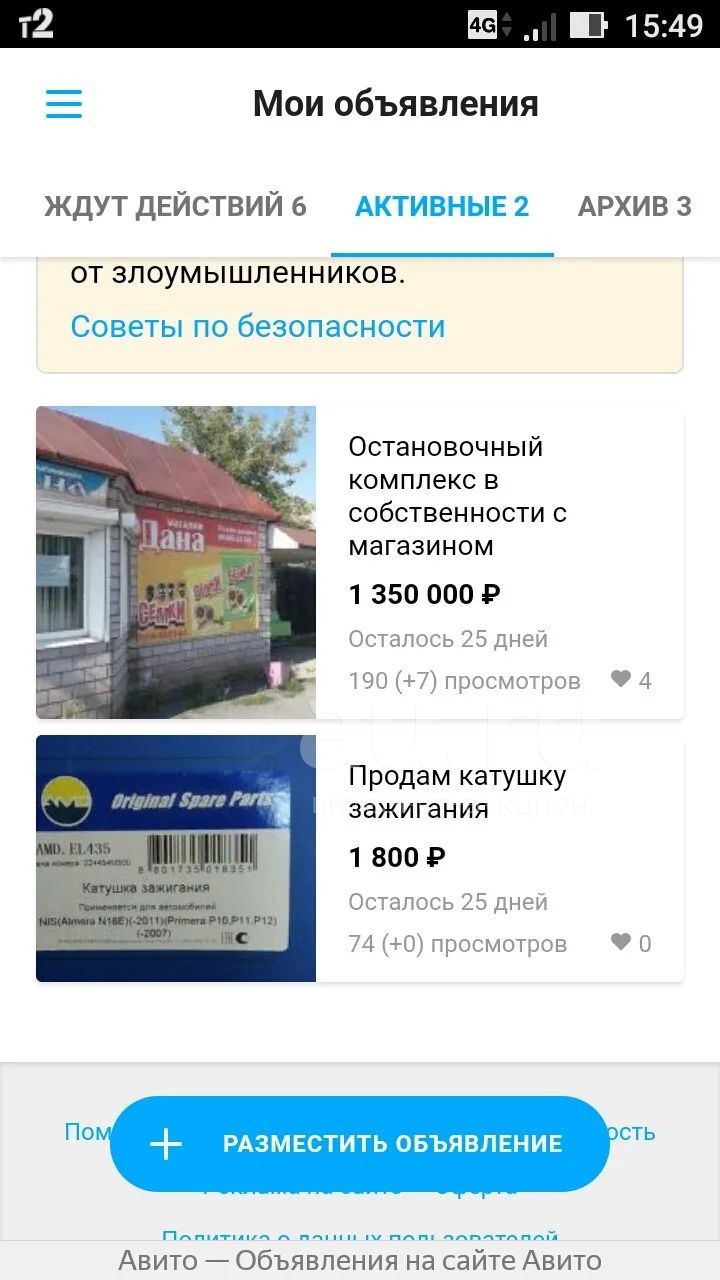Open the hamburger navigation menu
720x1280 pixels.
pos(64,104)
